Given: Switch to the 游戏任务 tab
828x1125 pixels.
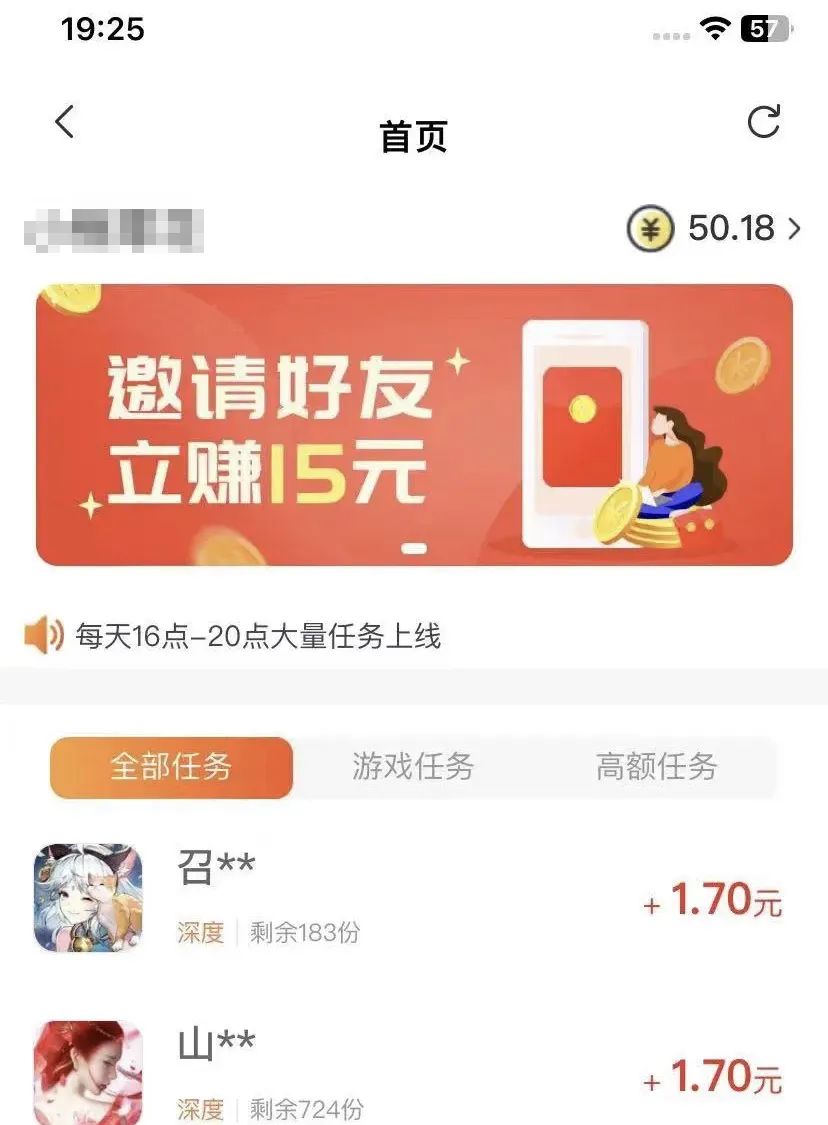Looking at the screenshot, I should 413,767.
